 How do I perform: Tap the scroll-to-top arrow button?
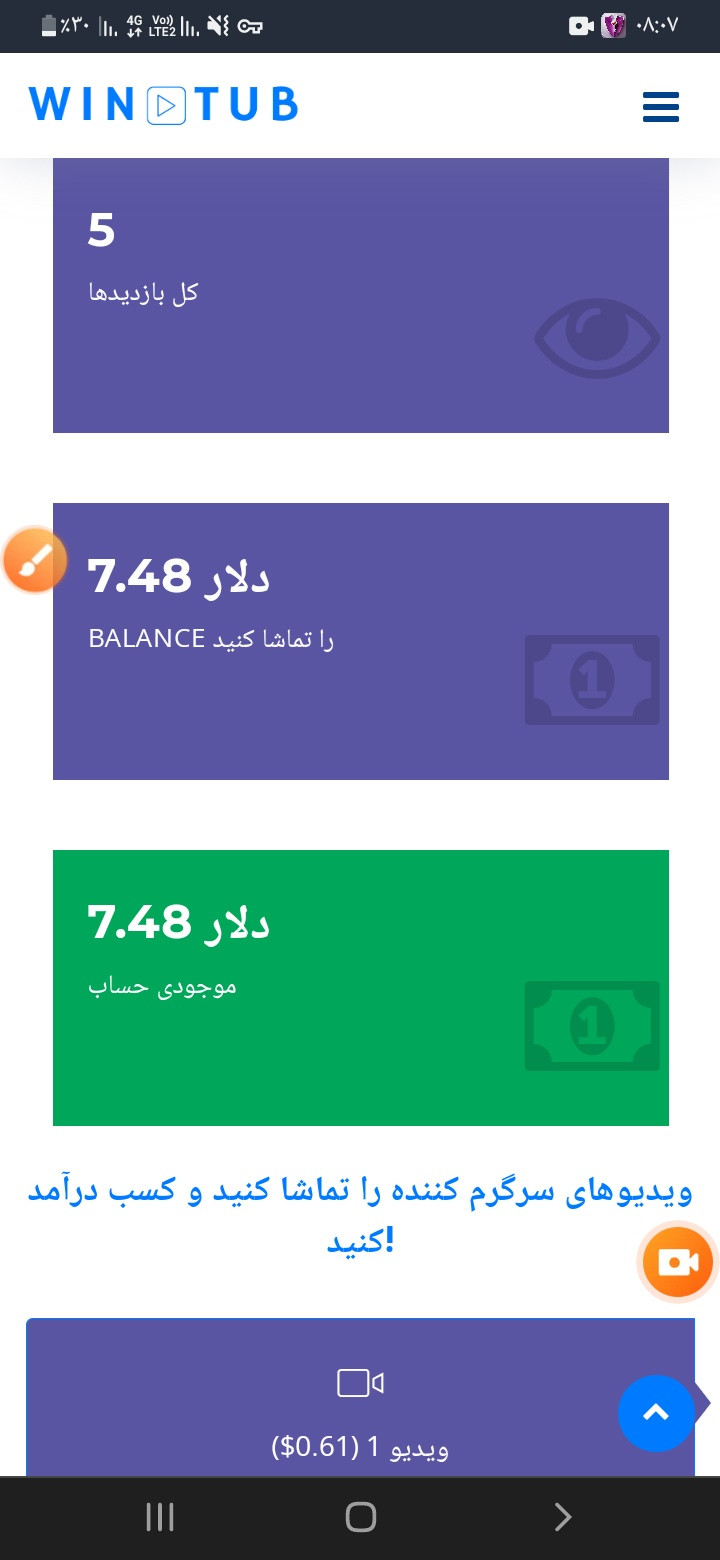pyautogui.click(x=656, y=1413)
